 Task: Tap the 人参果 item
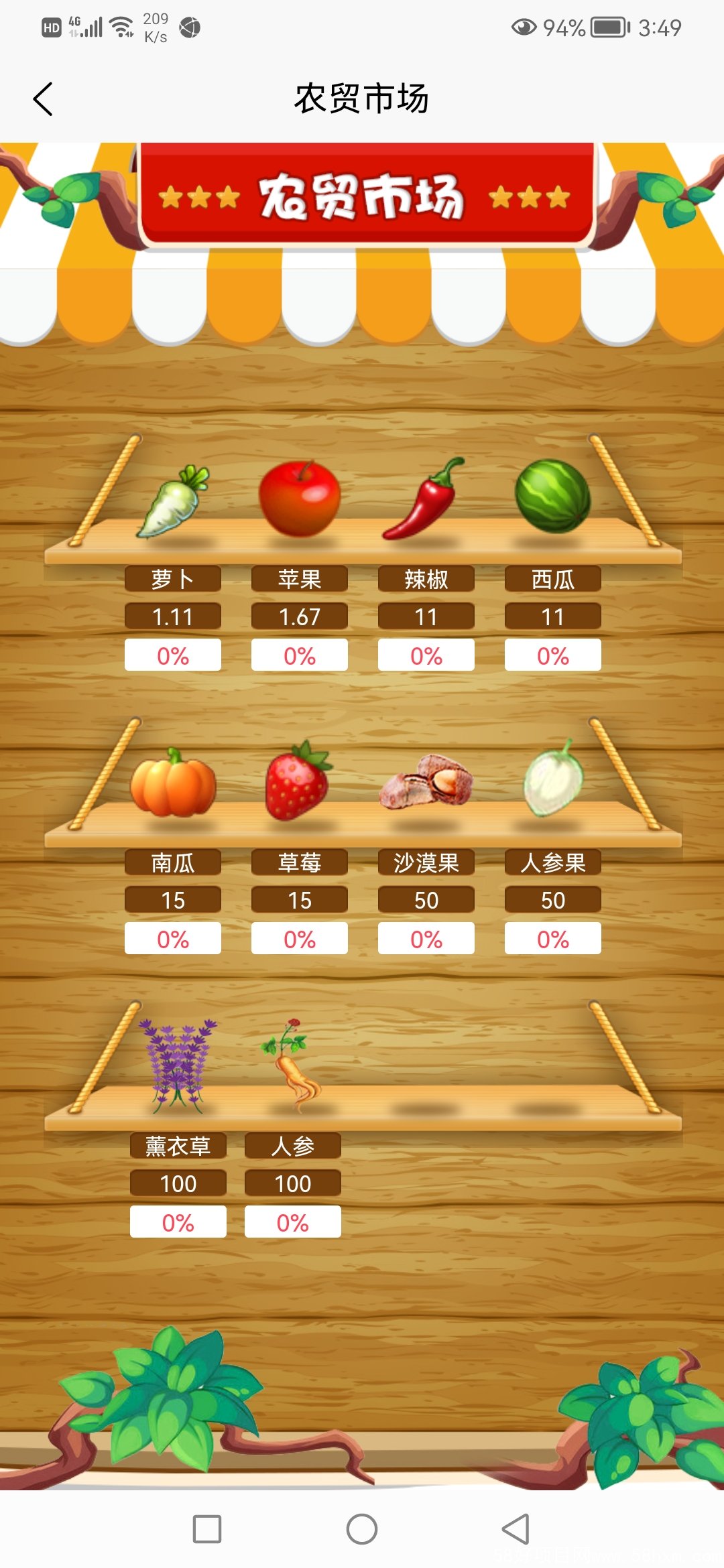coord(552,781)
